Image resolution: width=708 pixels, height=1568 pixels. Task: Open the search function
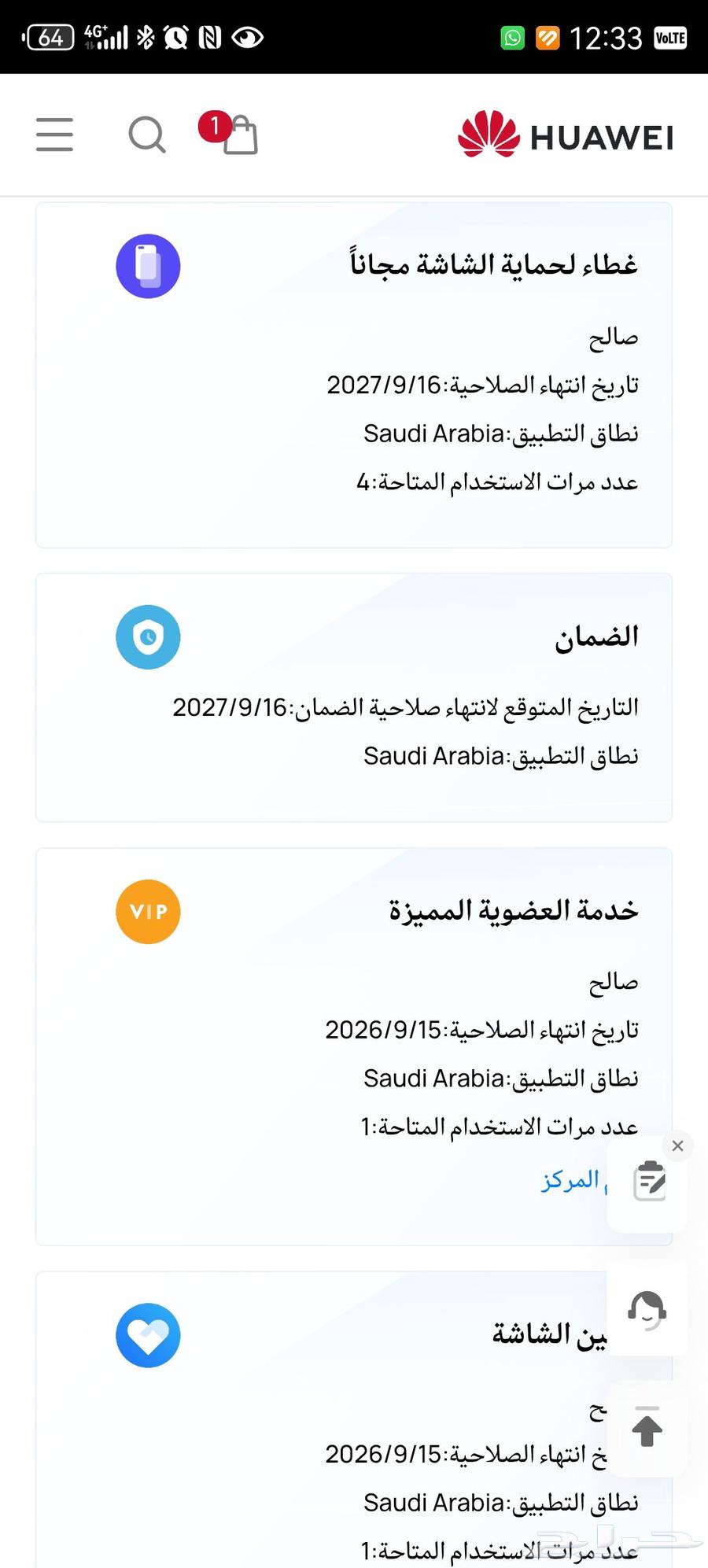point(146,135)
